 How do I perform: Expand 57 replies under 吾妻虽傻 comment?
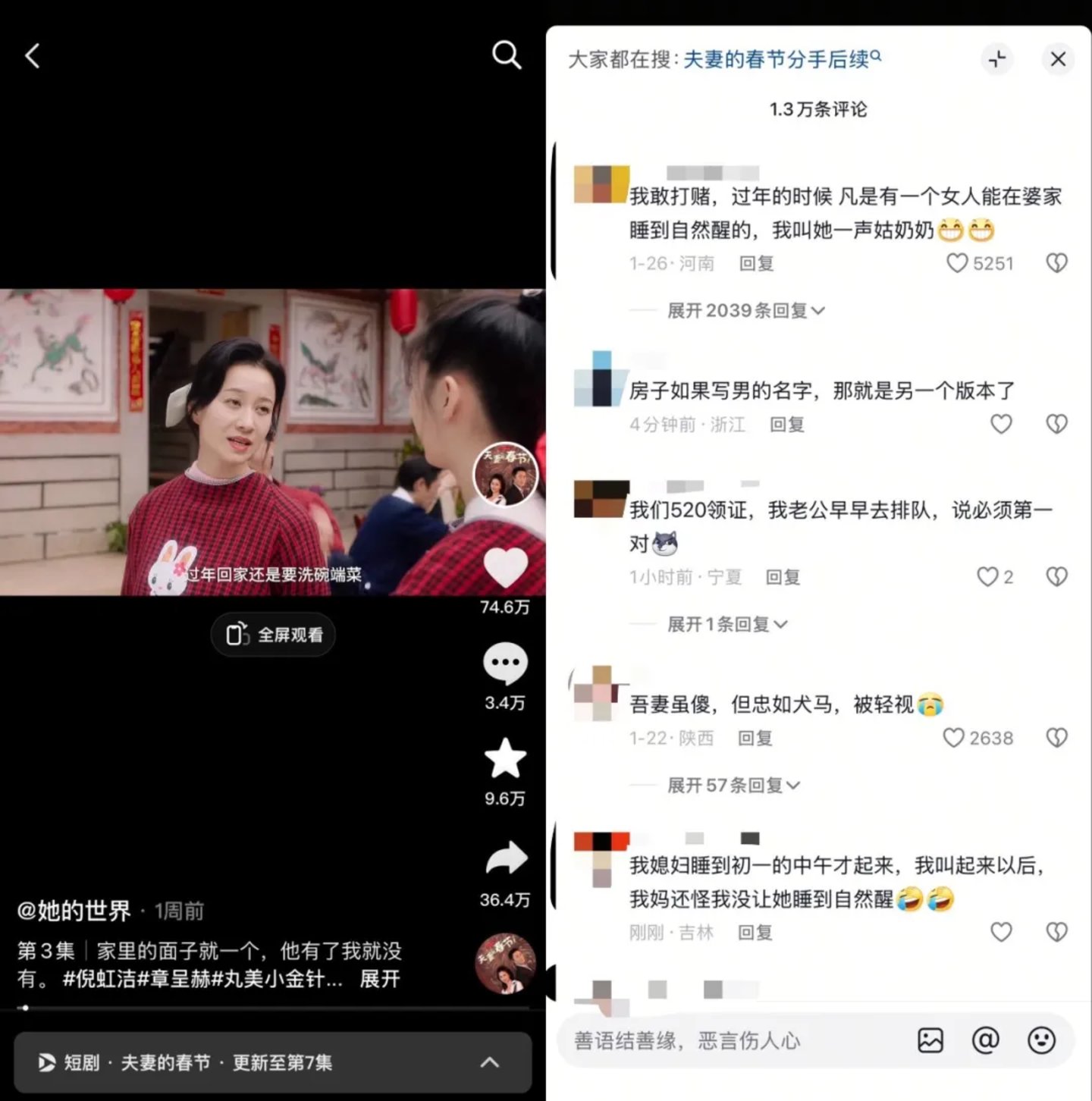click(x=733, y=786)
